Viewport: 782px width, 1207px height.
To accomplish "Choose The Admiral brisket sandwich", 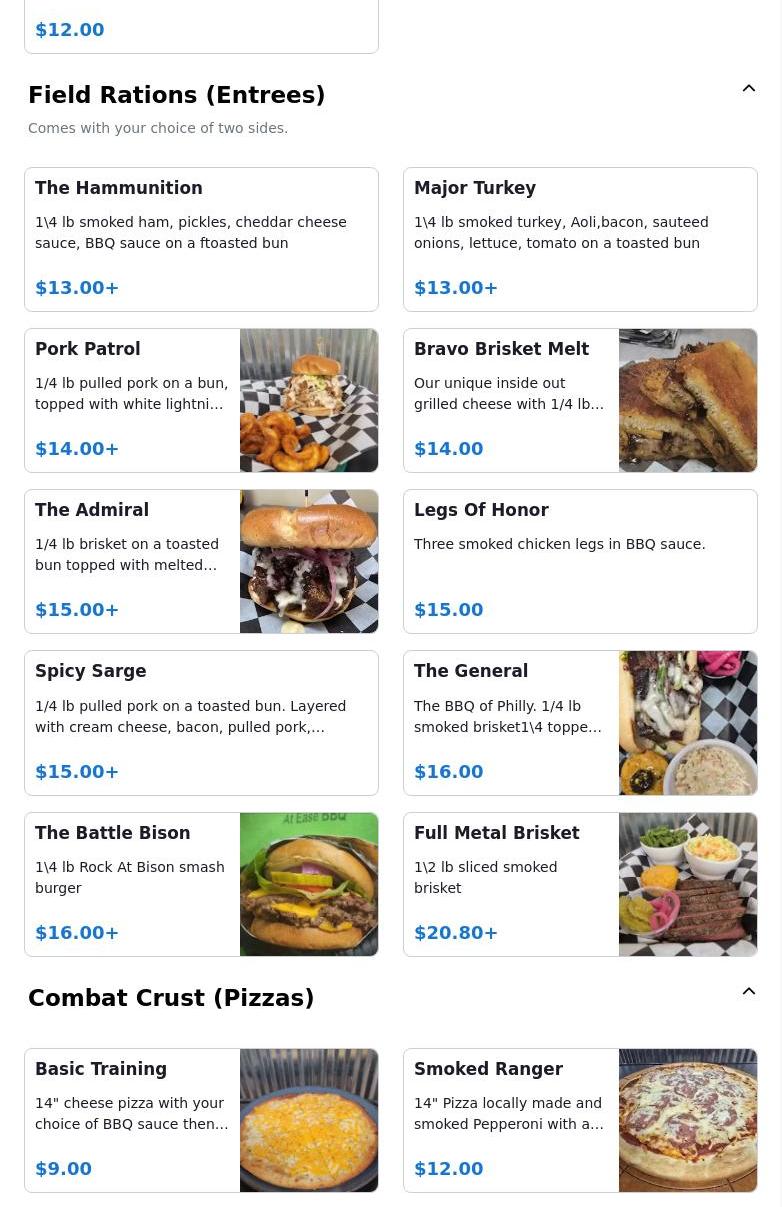I will click(x=201, y=561).
